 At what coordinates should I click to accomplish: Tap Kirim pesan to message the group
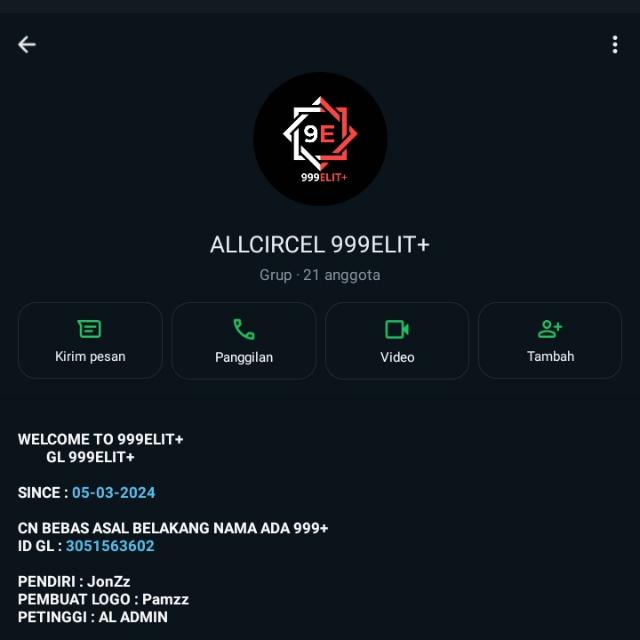(90, 341)
